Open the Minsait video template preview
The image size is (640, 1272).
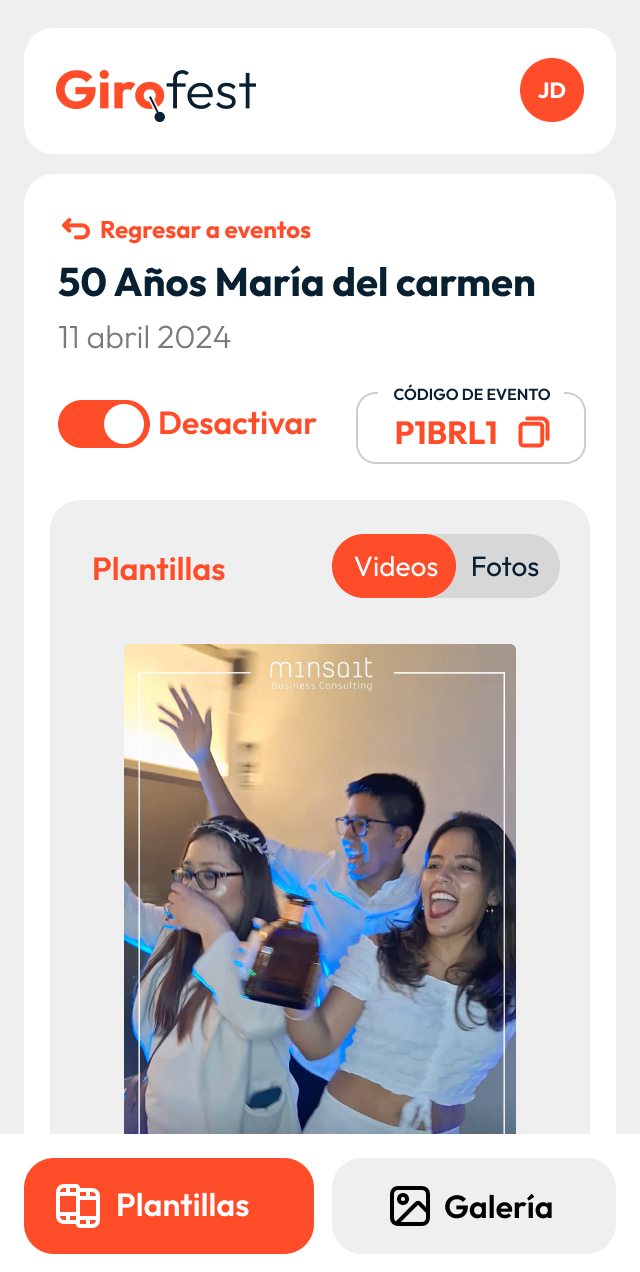point(320,888)
